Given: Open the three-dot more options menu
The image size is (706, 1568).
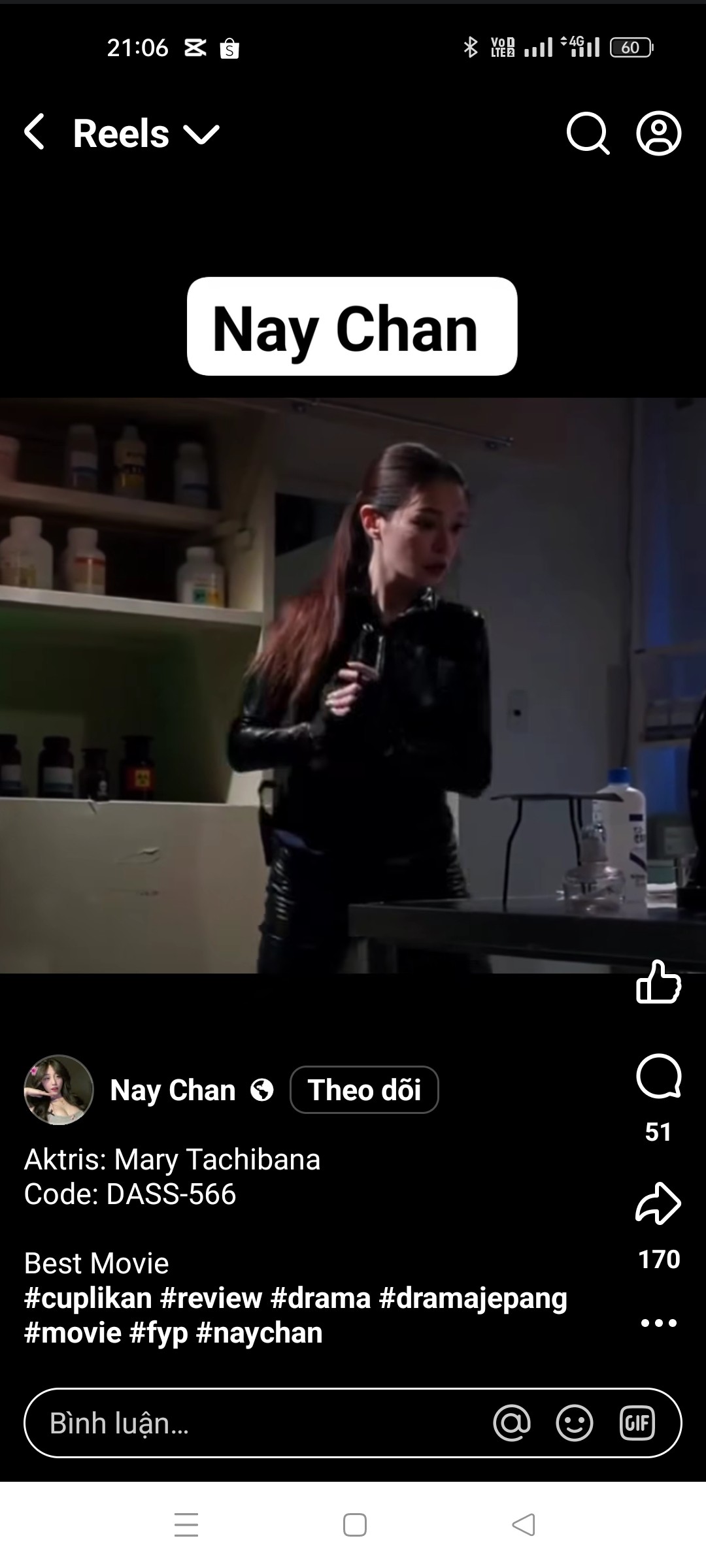Looking at the screenshot, I should point(658,1323).
